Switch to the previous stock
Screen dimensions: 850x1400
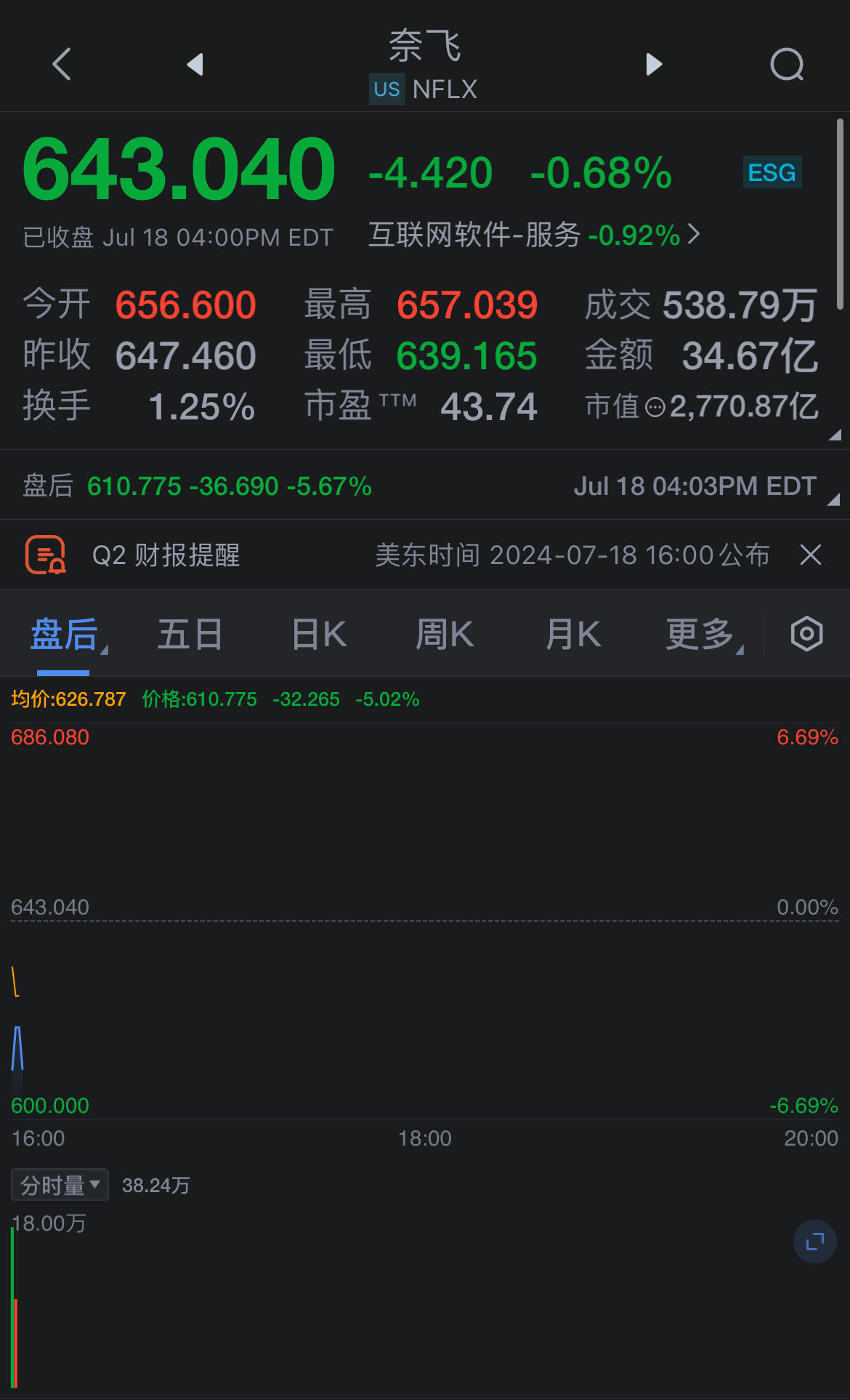point(195,65)
